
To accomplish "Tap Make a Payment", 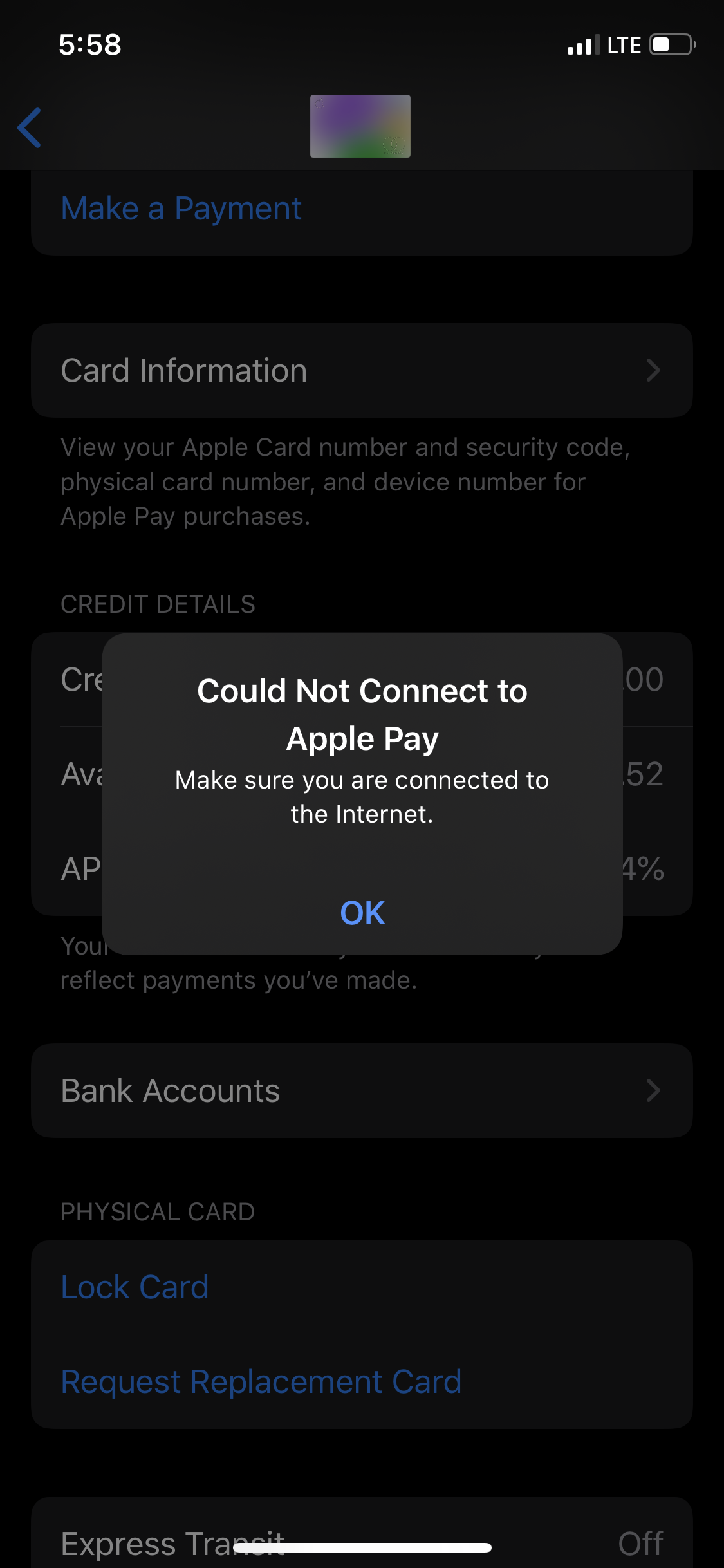I will click(181, 209).
